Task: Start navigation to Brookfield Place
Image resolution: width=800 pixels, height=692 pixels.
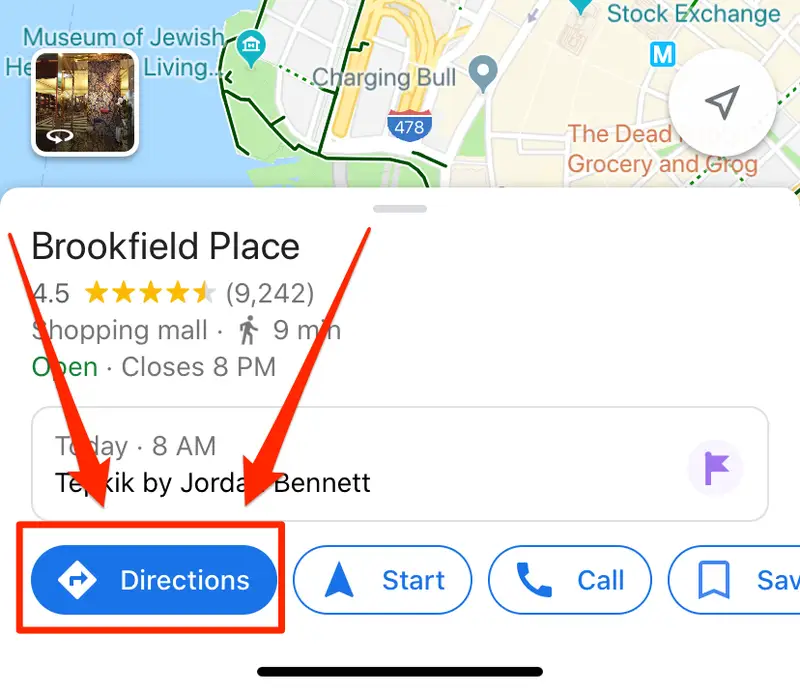Action: (x=383, y=580)
